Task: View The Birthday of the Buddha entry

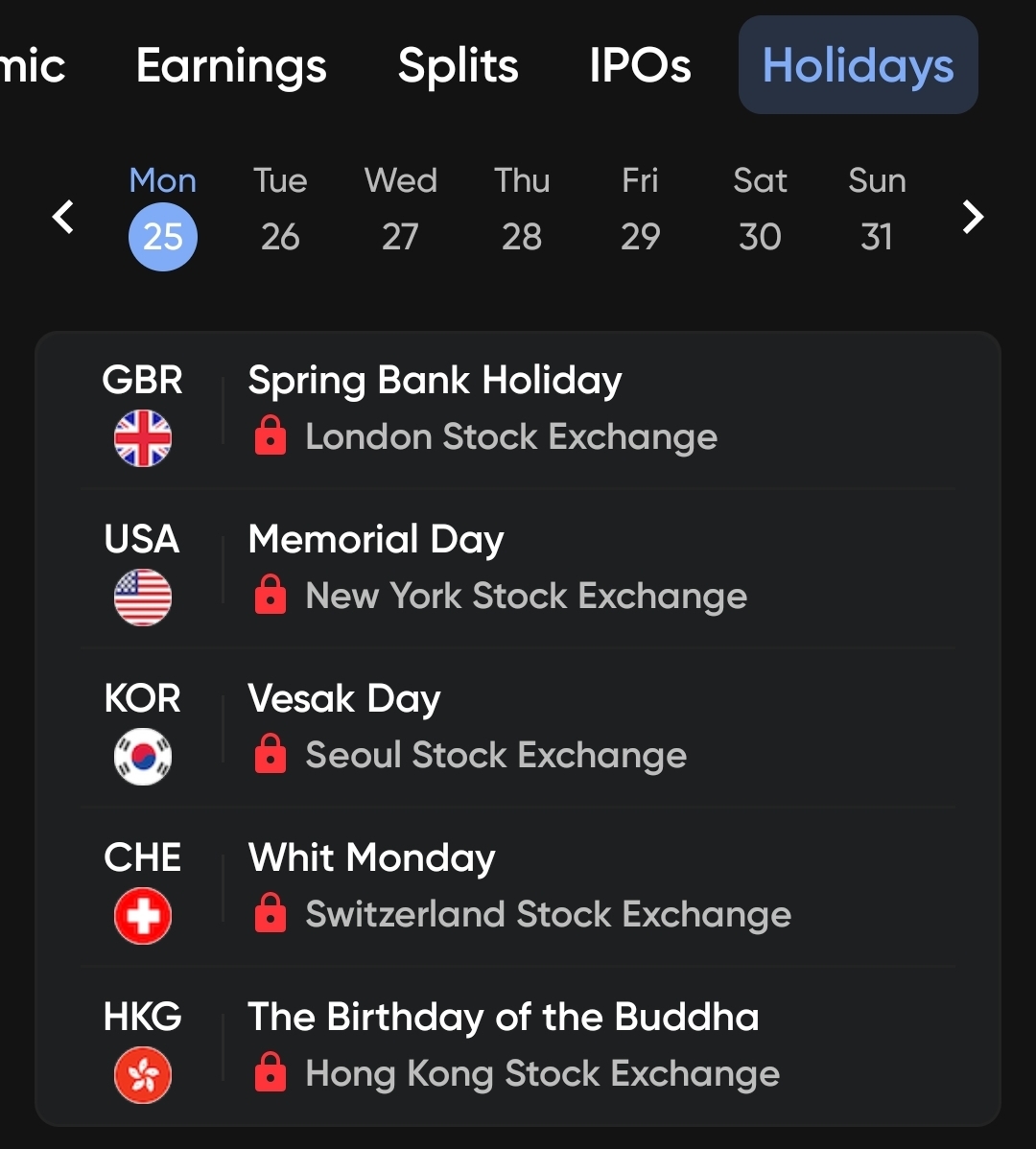Action: coord(518,1045)
